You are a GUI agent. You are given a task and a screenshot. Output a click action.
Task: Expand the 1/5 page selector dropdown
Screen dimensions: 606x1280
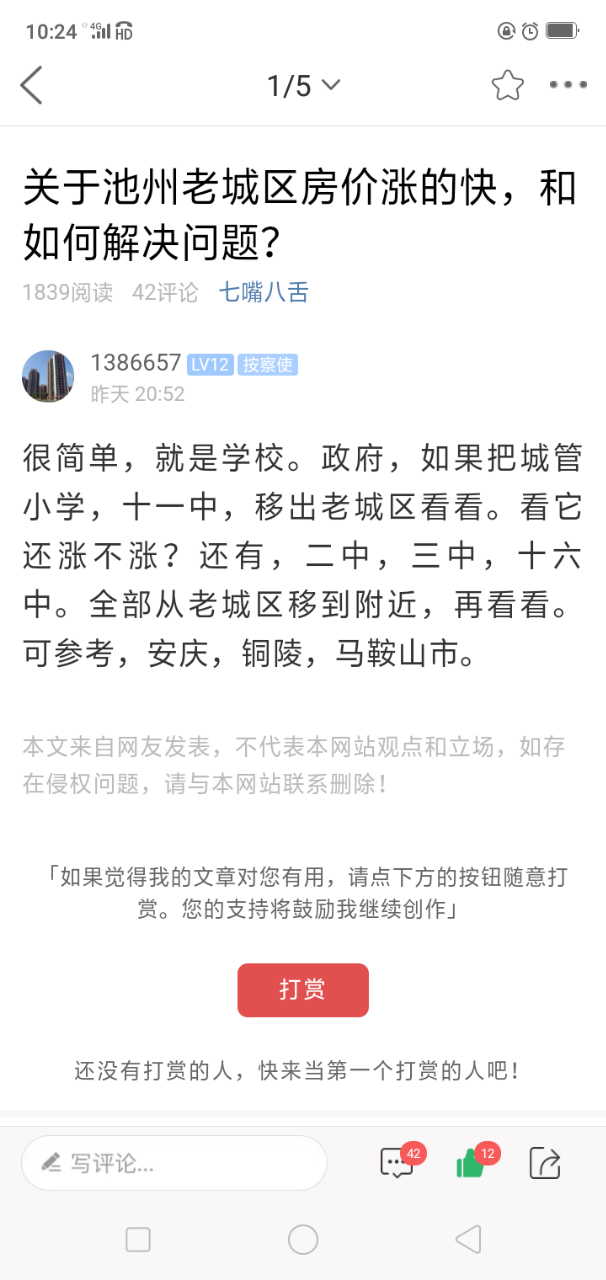[303, 86]
